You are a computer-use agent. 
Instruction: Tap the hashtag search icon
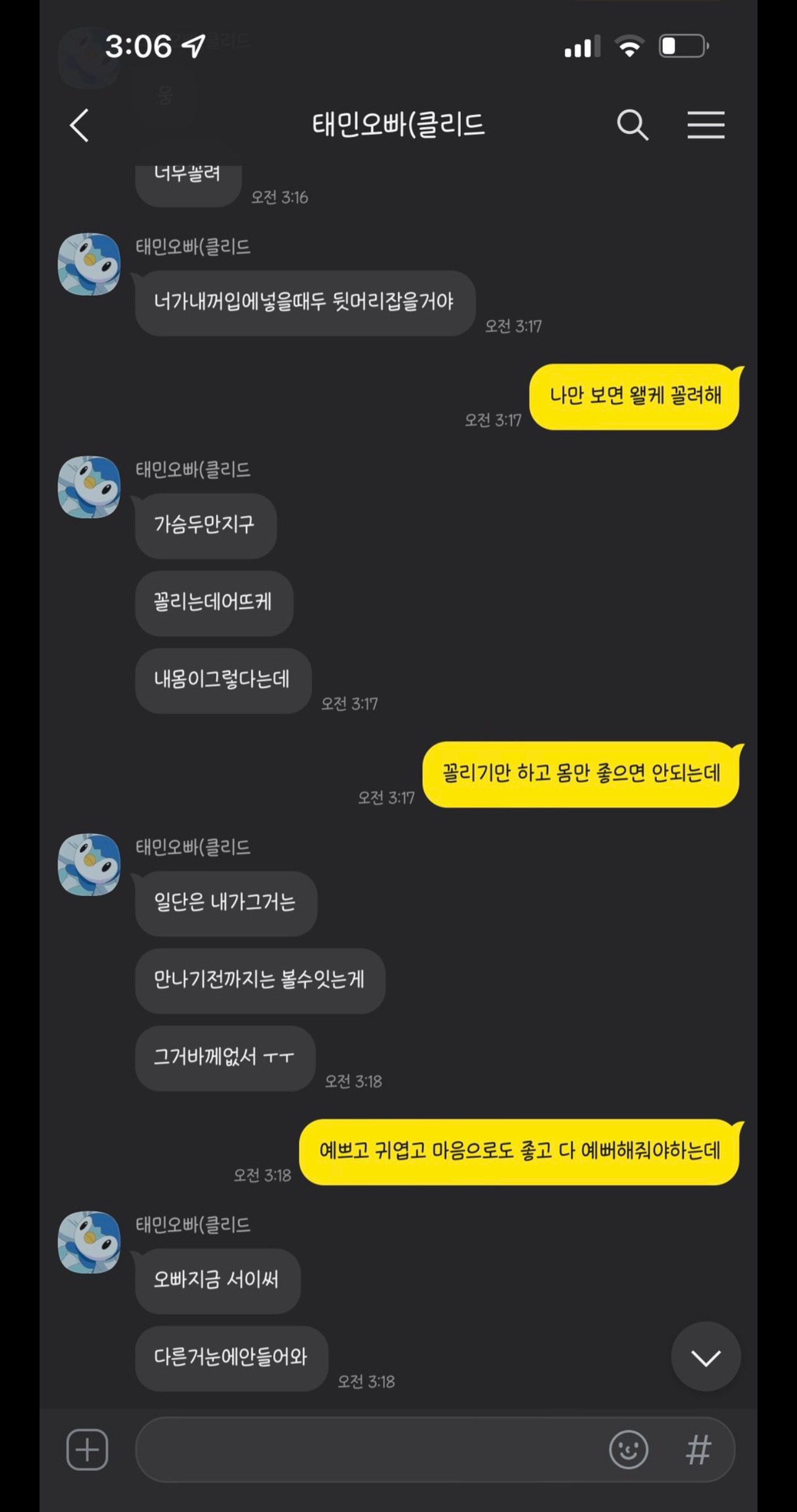698,1449
